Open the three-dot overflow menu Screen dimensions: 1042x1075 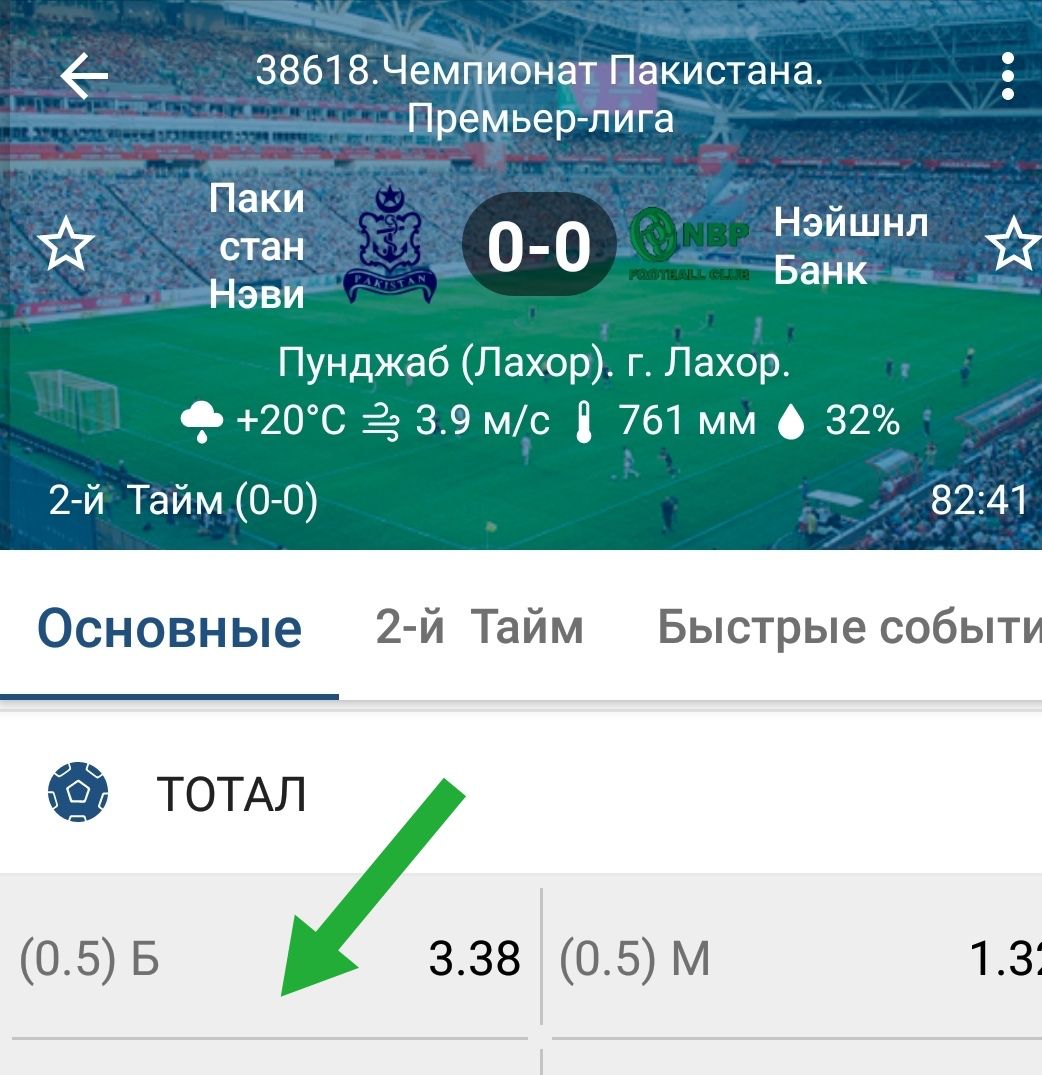tap(1007, 77)
